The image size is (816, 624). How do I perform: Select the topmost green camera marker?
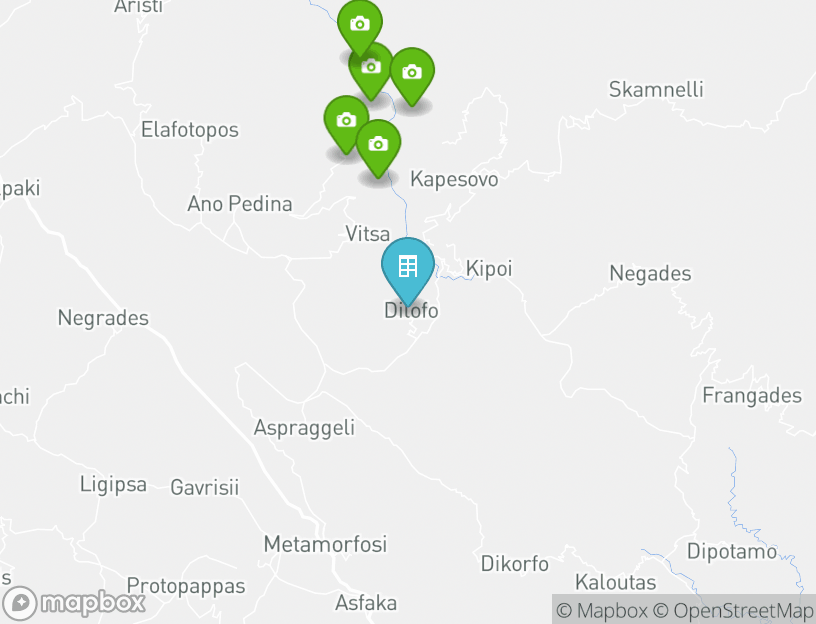tap(359, 25)
